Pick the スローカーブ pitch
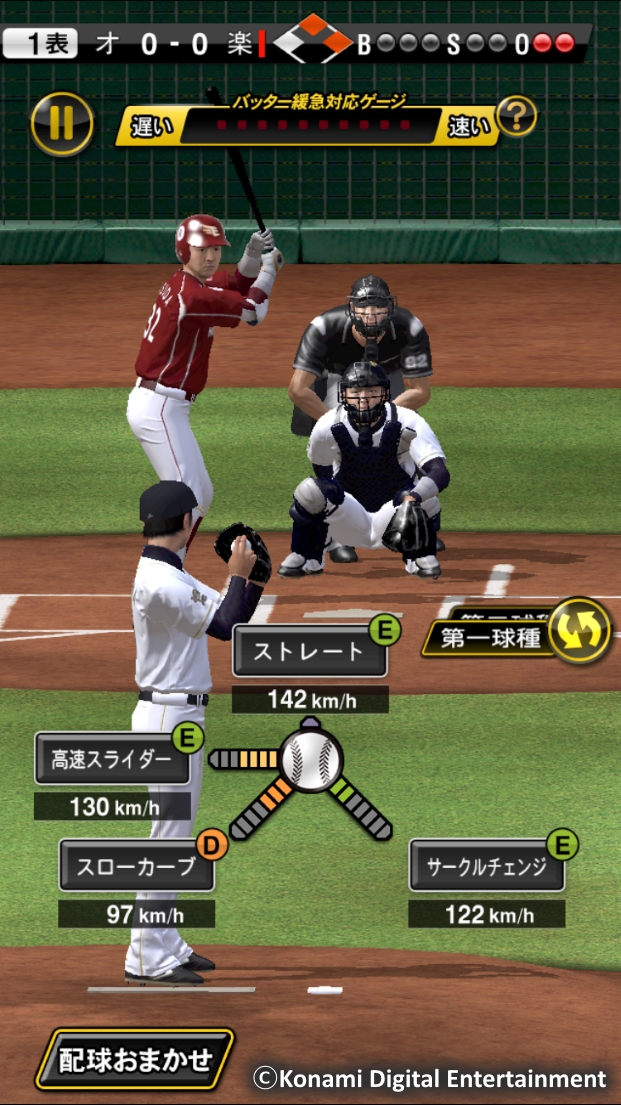The image size is (621, 1105). tap(137, 865)
